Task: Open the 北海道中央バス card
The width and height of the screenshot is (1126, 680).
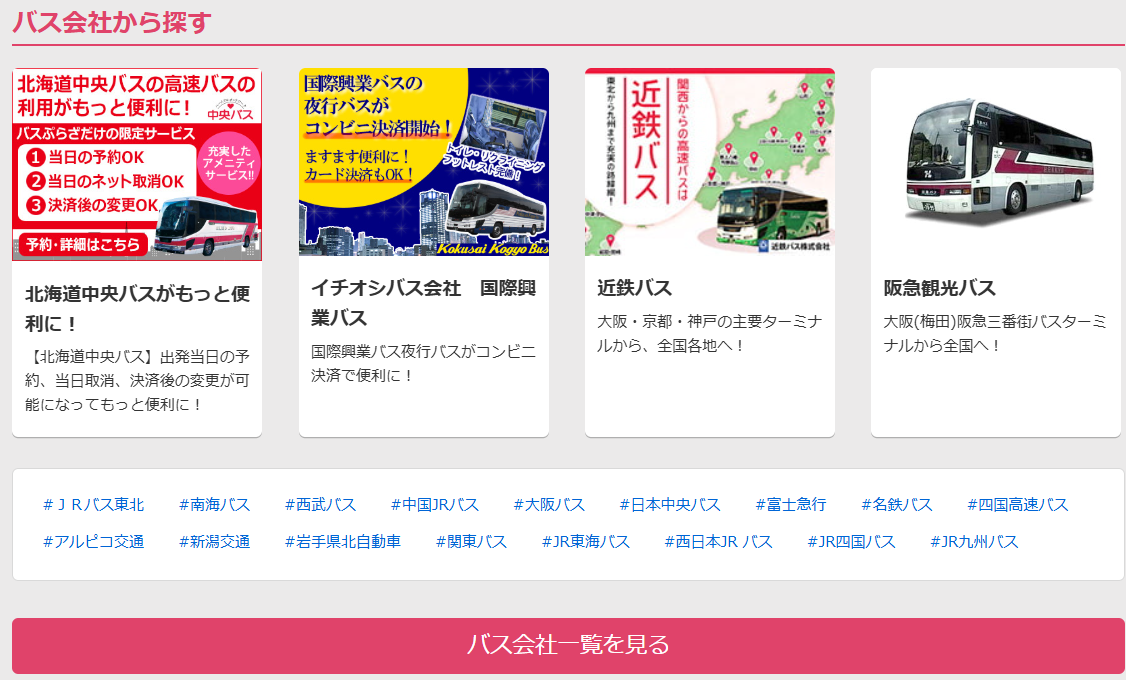Action: coord(137,252)
